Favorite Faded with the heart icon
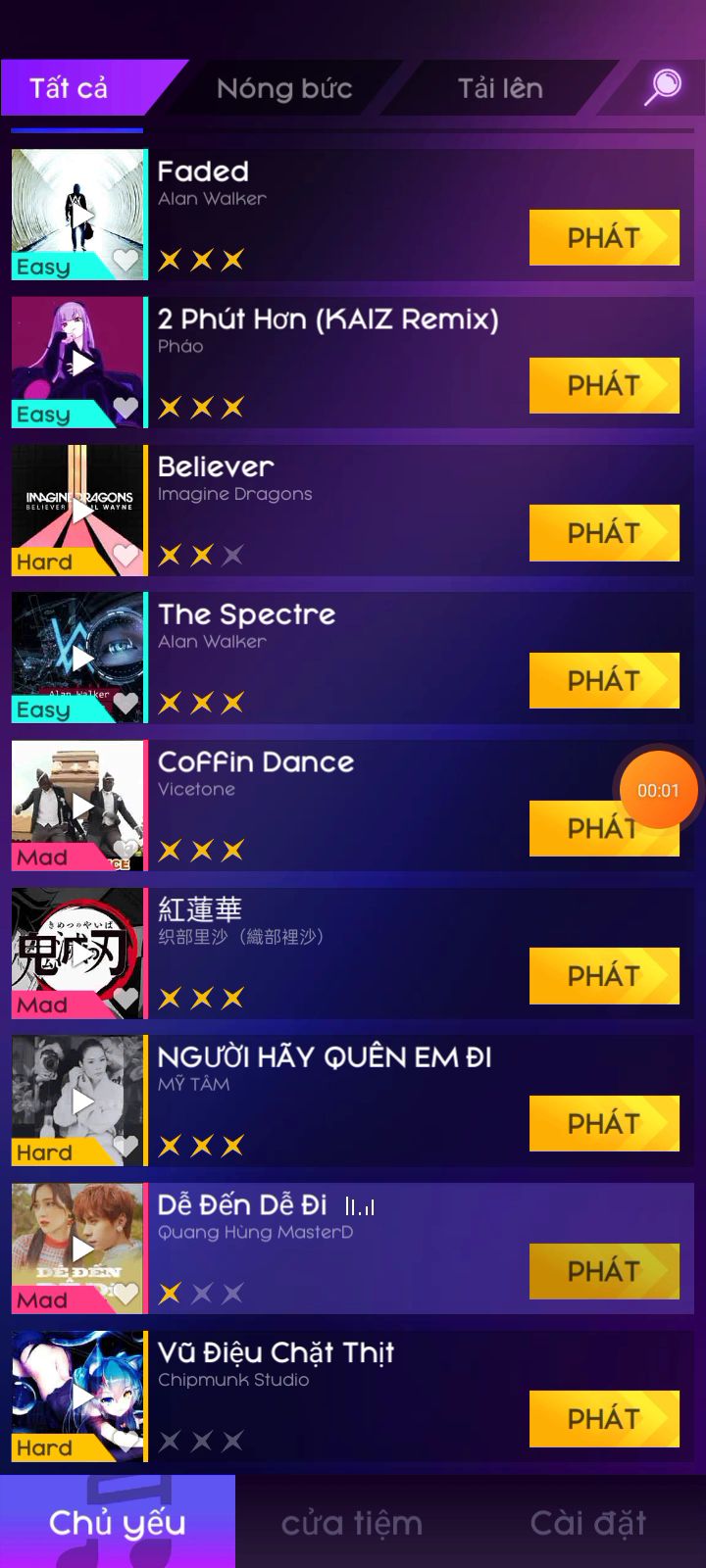Screen dimensions: 706x1568 click(x=126, y=260)
